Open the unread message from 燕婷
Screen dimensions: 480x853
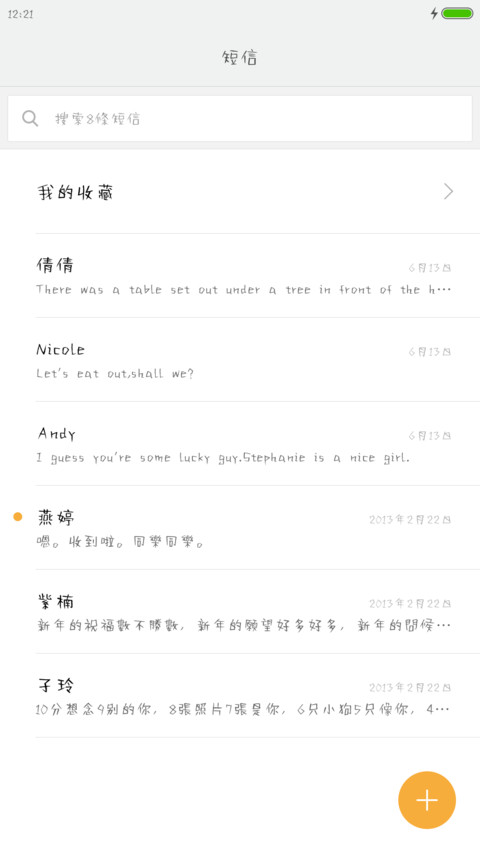(x=240, y=528)
